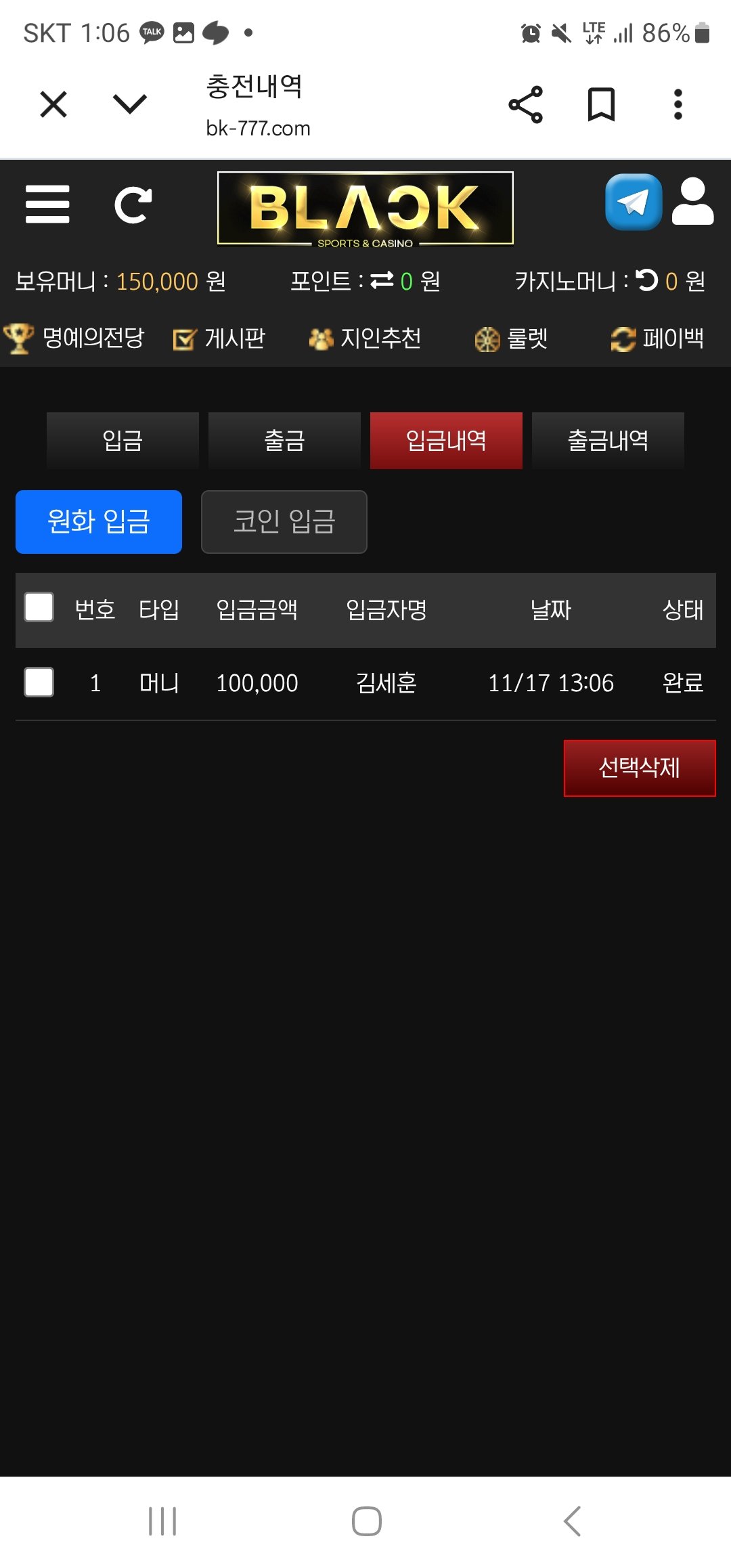Close the browser tab with X

point(53,105)
